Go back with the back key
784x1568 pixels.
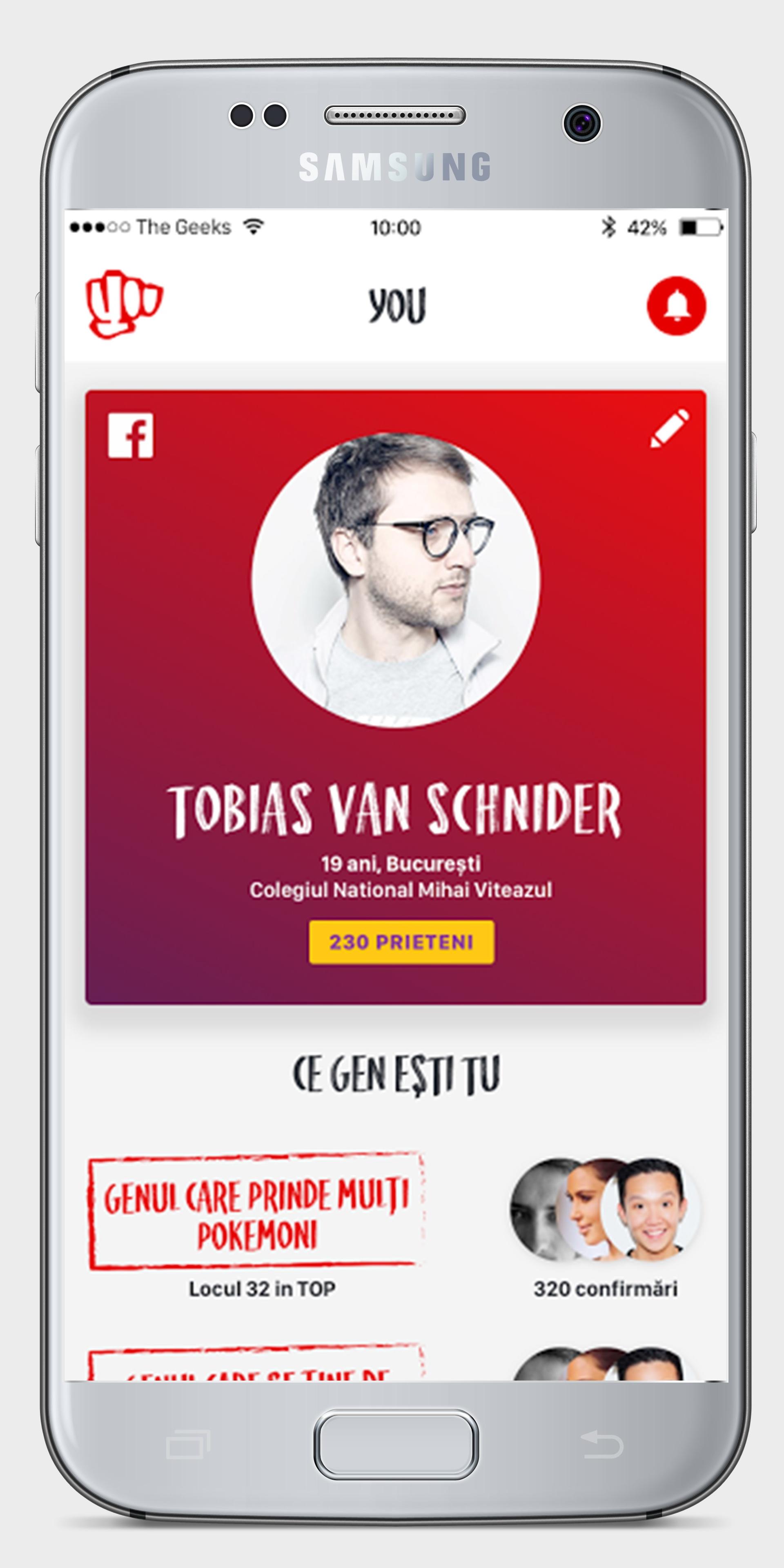(x=601, y=1445)
